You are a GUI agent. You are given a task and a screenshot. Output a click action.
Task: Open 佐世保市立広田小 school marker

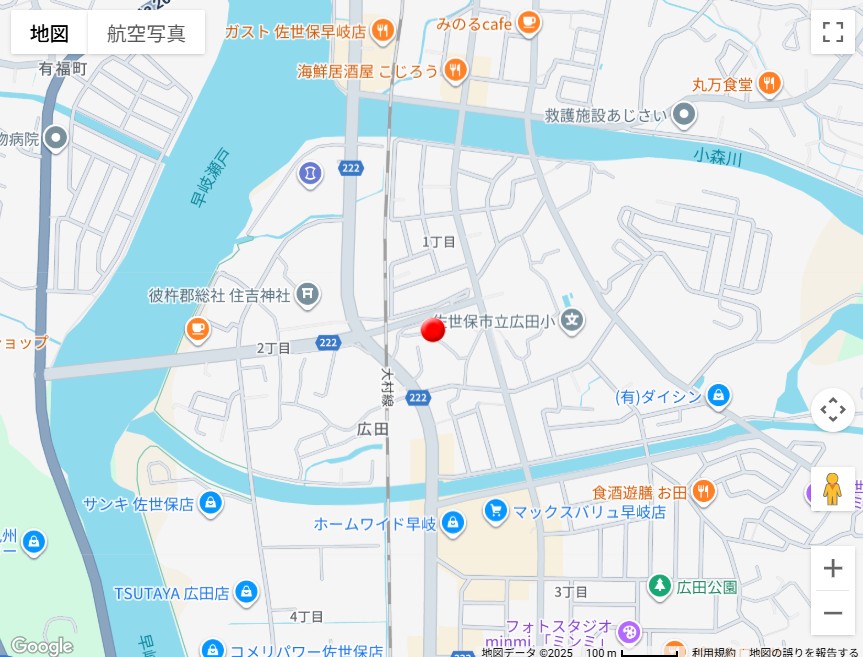(x=572, y=321)
